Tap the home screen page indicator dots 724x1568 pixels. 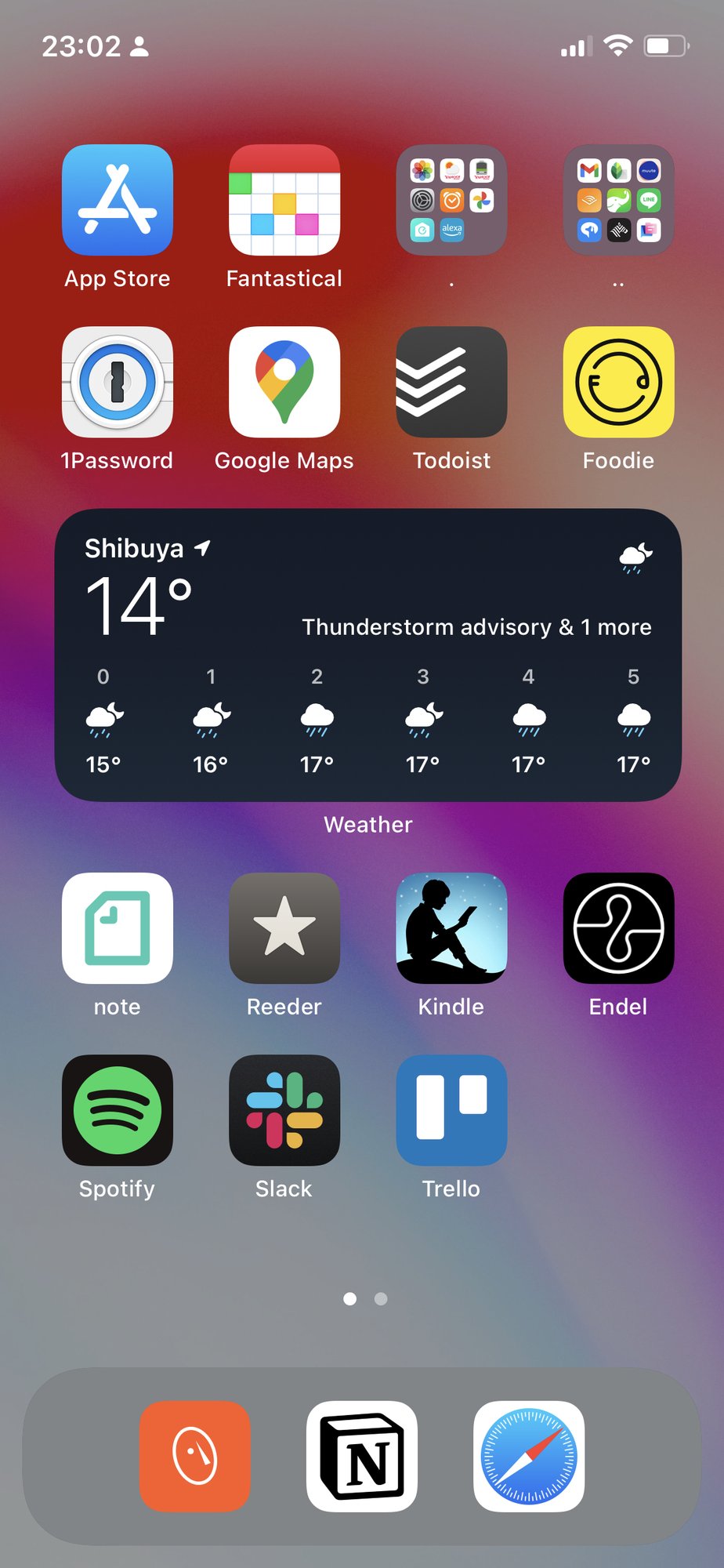click(x=365, y=1299)
